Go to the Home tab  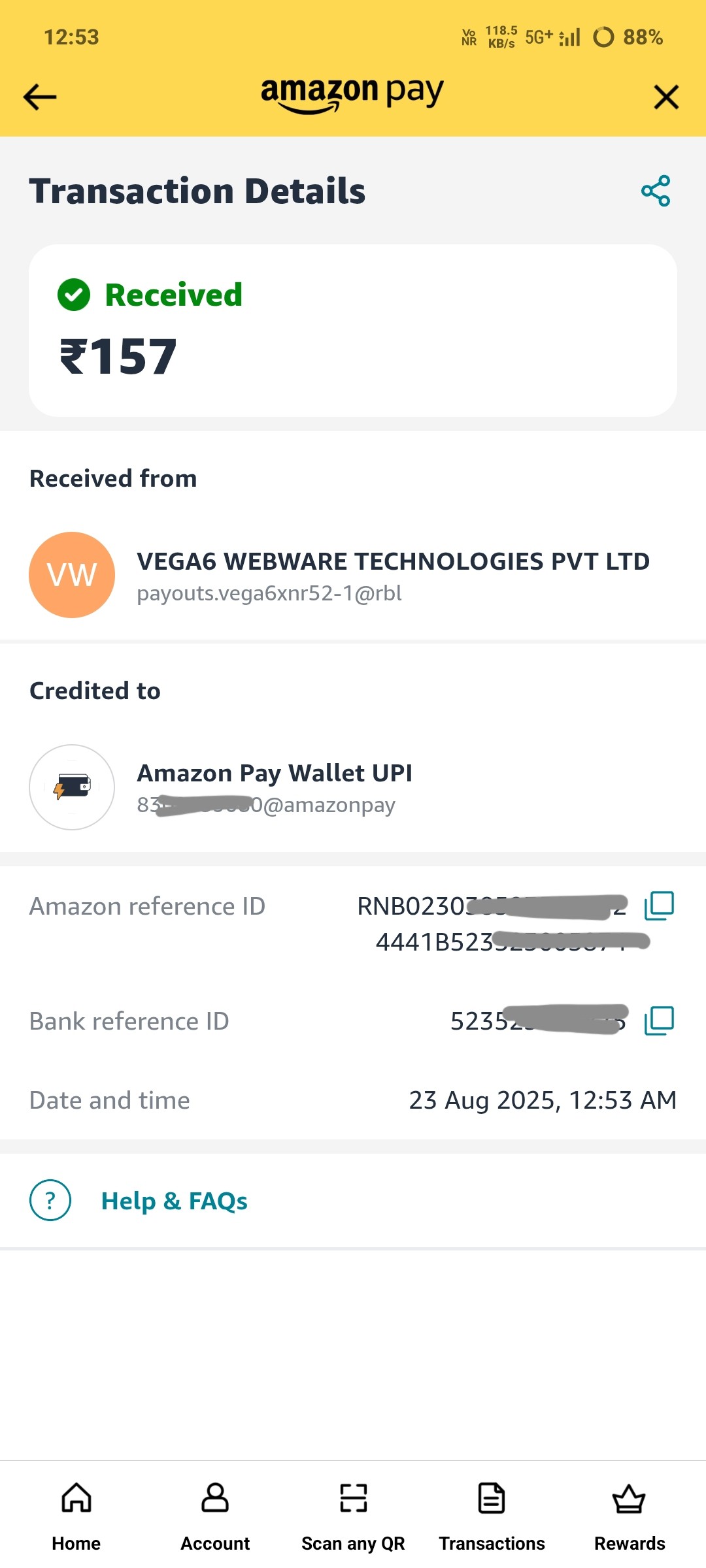[76, 1514]
